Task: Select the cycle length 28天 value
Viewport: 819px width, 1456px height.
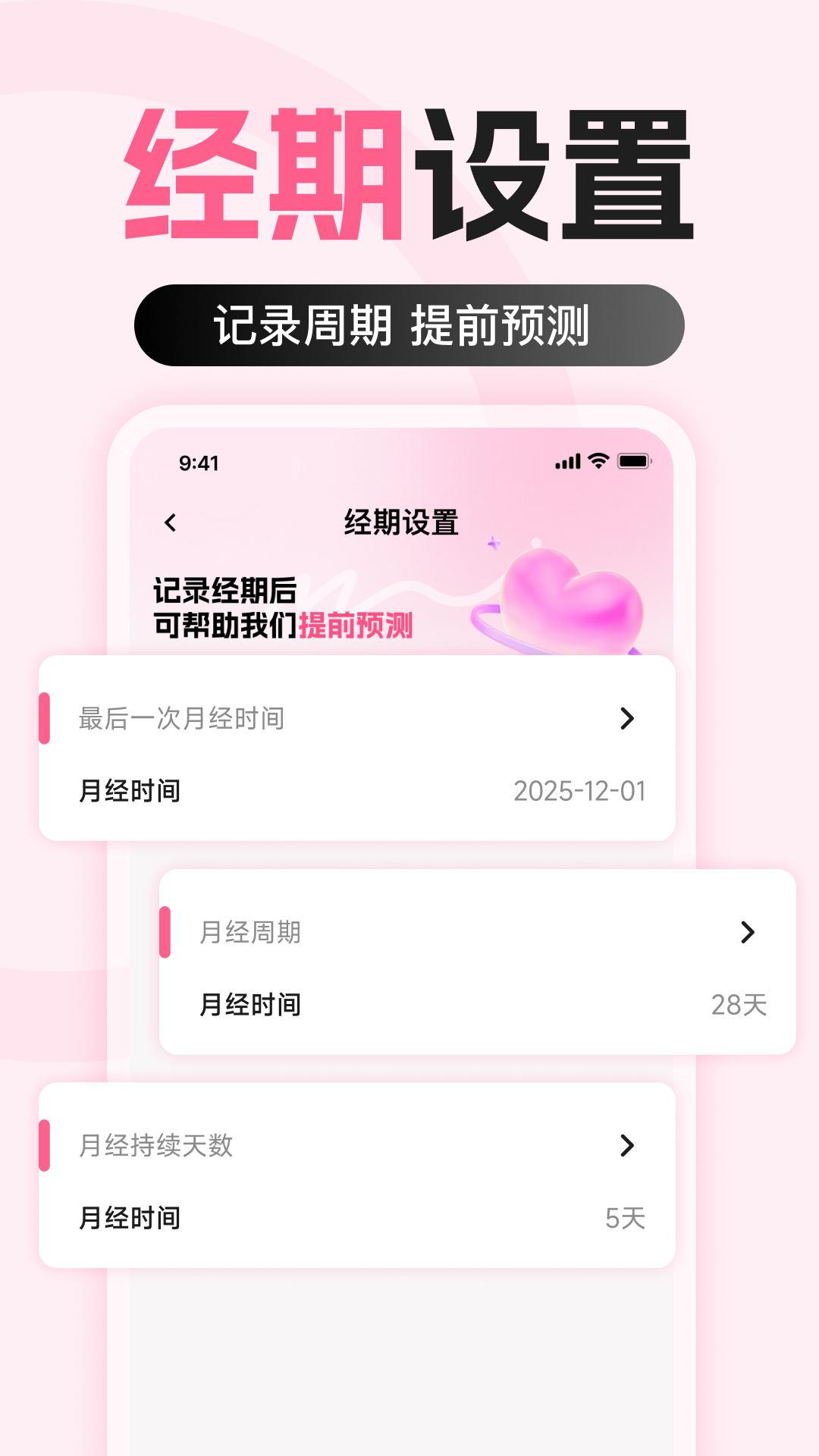Action: coord(739,1006)
